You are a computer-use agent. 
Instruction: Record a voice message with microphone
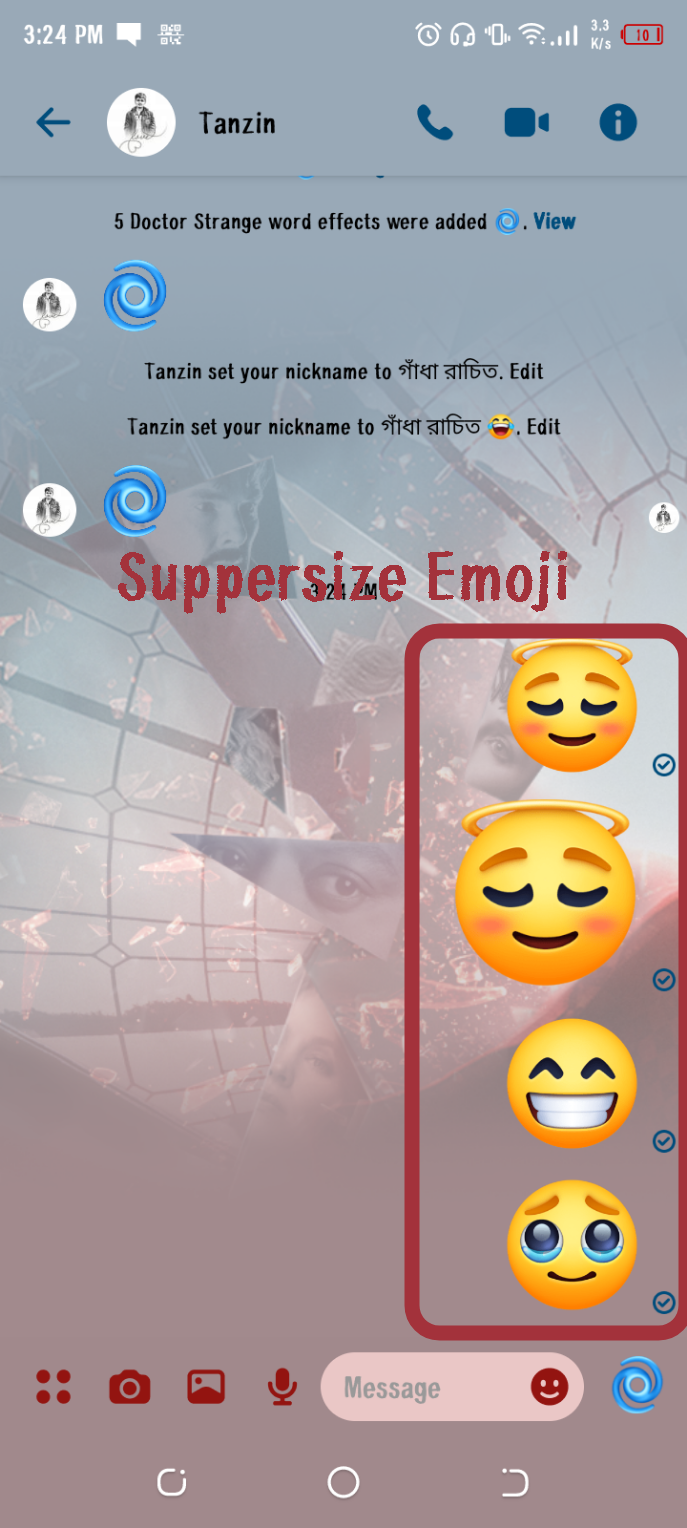(x=282, y=1387)
